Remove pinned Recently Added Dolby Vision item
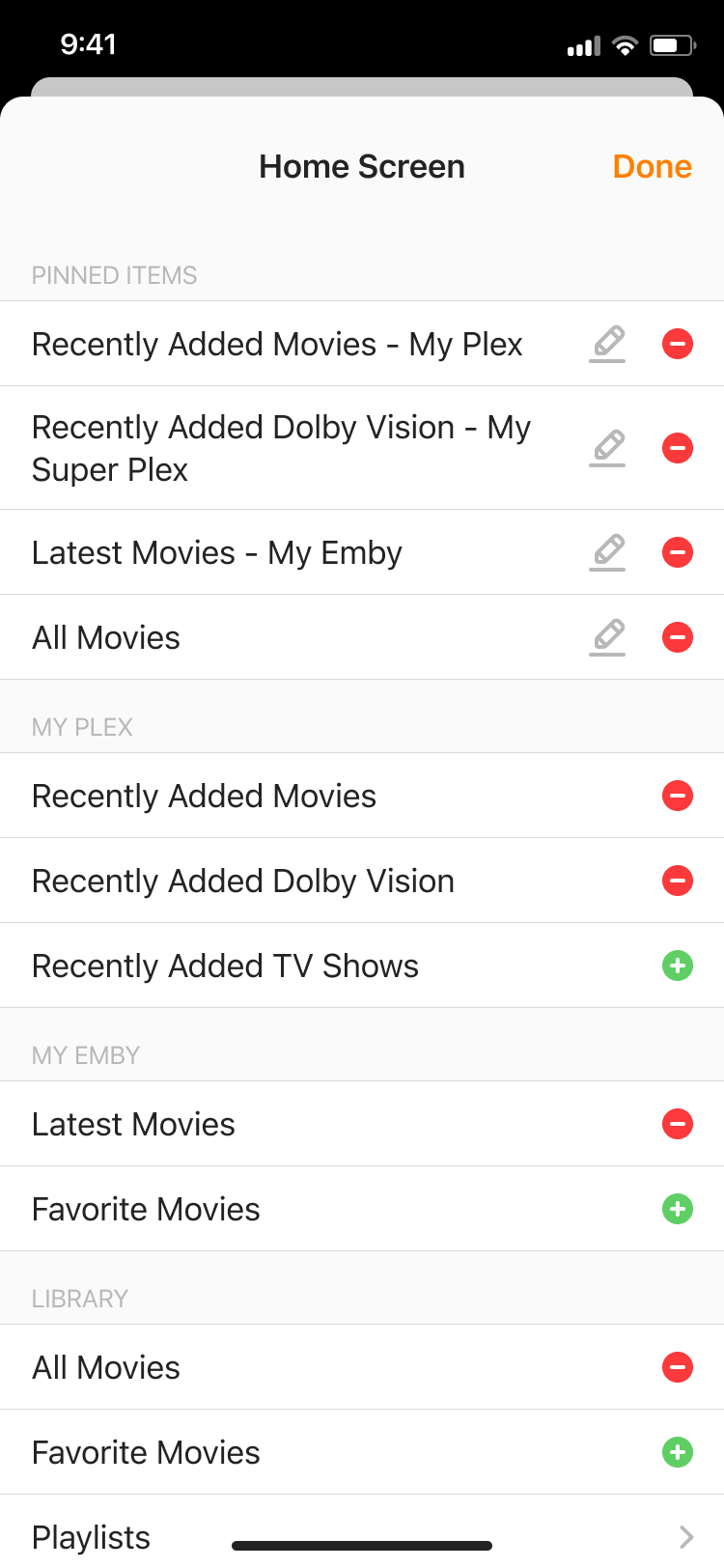Viewport: 724px width, 1568px height. coord(678,448)
